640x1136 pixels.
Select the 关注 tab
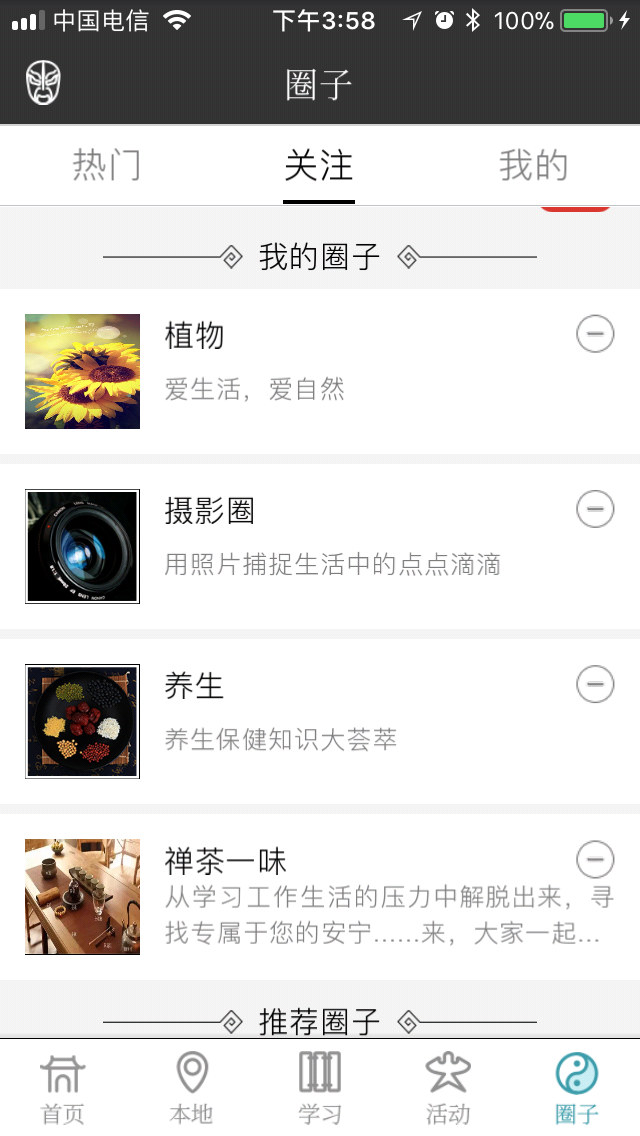pyautogui.click(x=319, y=166)
